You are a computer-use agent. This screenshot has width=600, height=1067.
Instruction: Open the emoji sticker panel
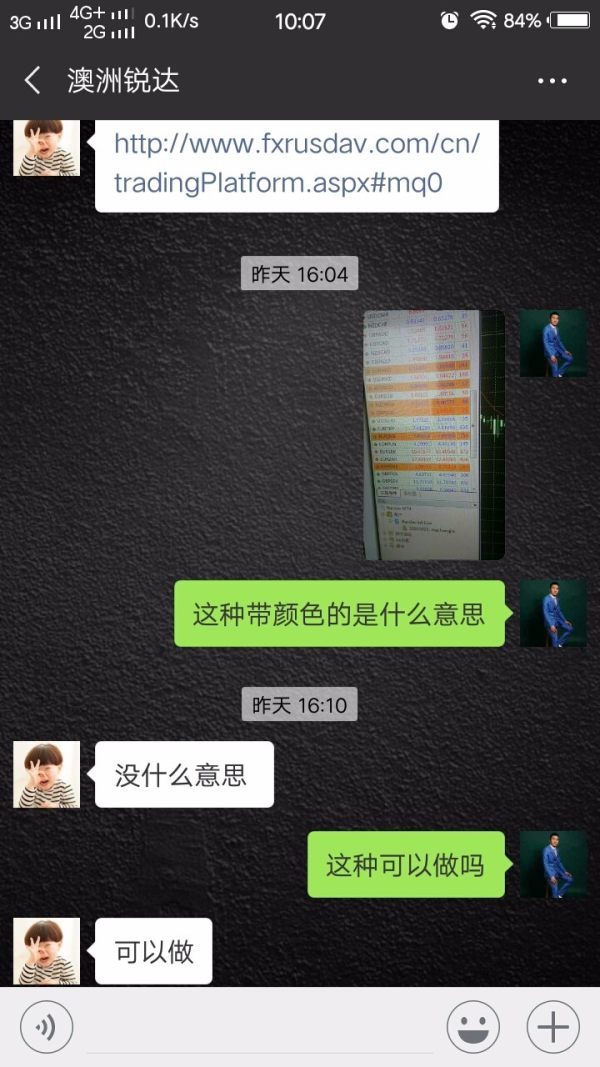pyautogui.click(x=473, y=1027)
